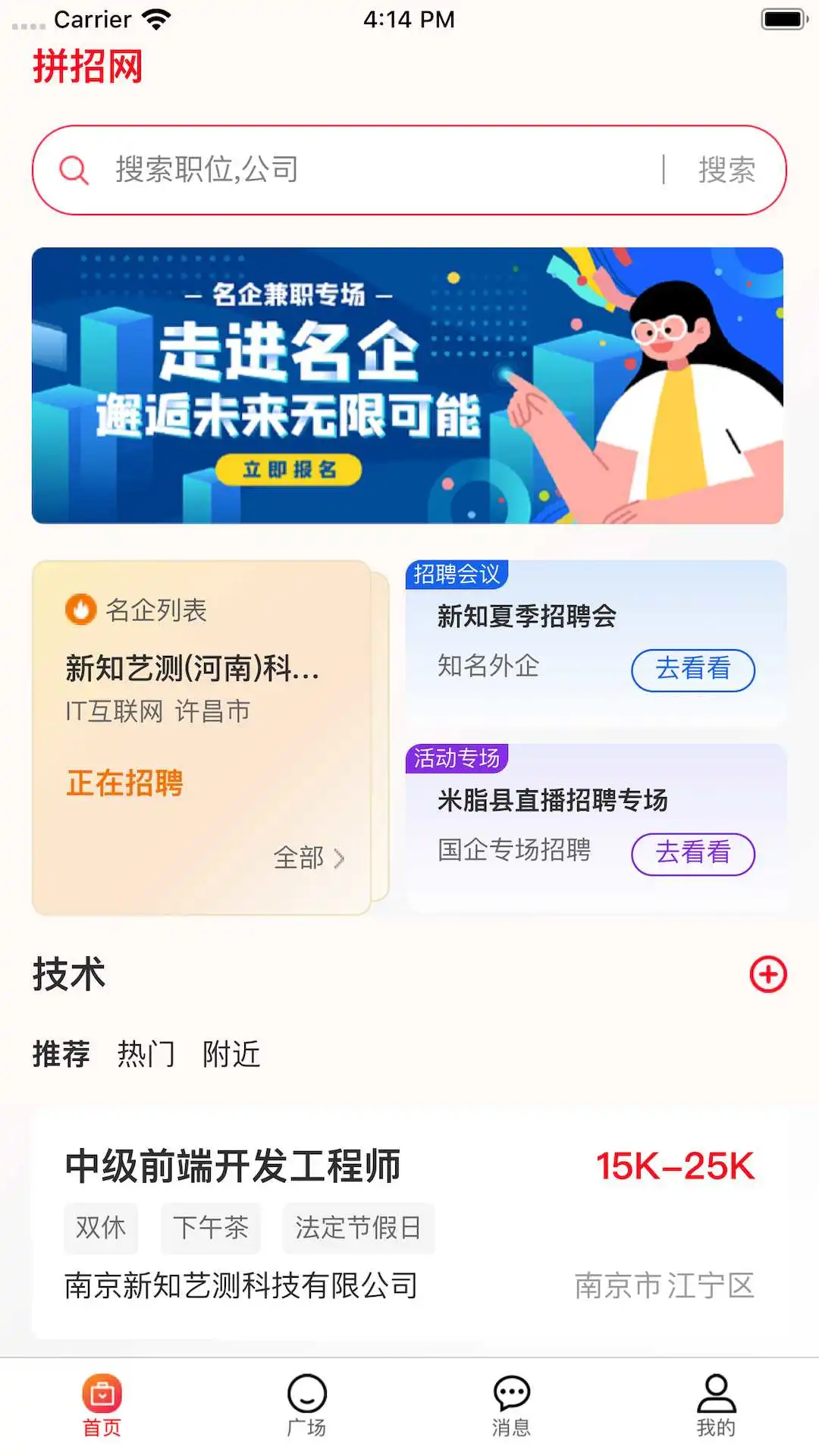Select the 附近 tab

point(231,1053)
